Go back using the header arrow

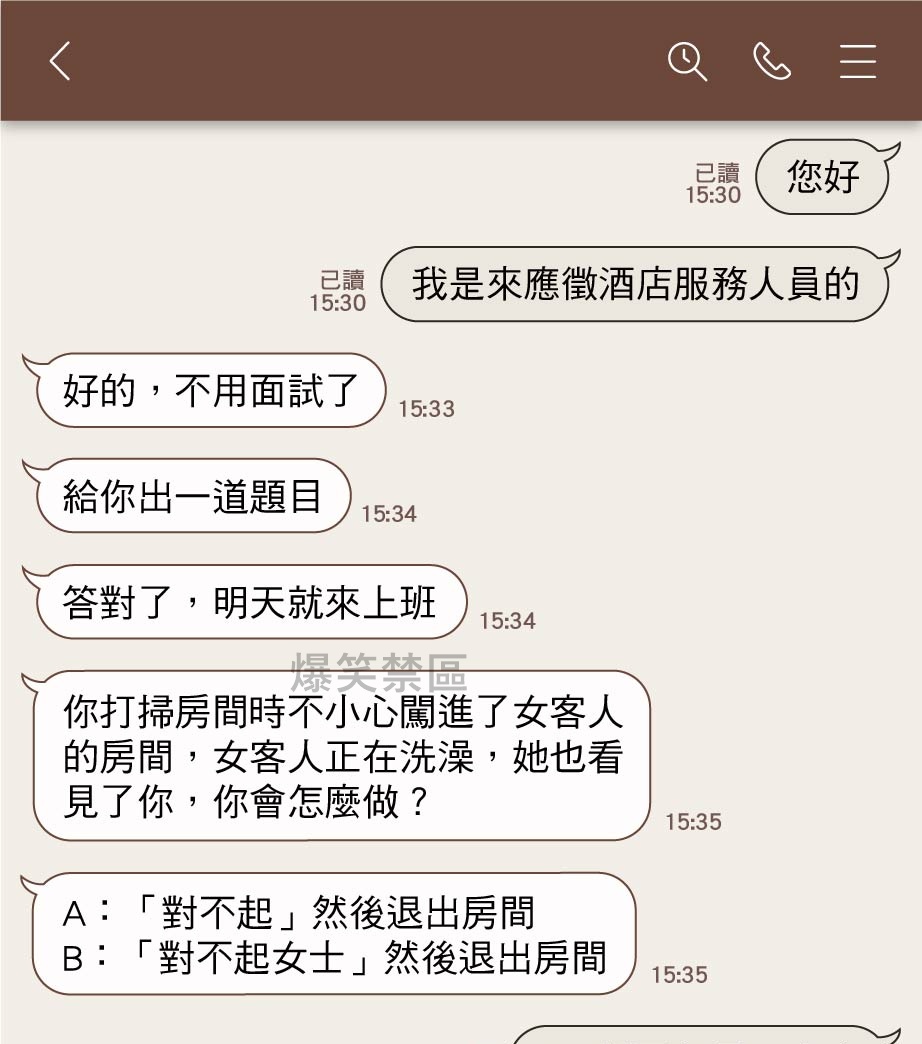(x=60, y=62)
